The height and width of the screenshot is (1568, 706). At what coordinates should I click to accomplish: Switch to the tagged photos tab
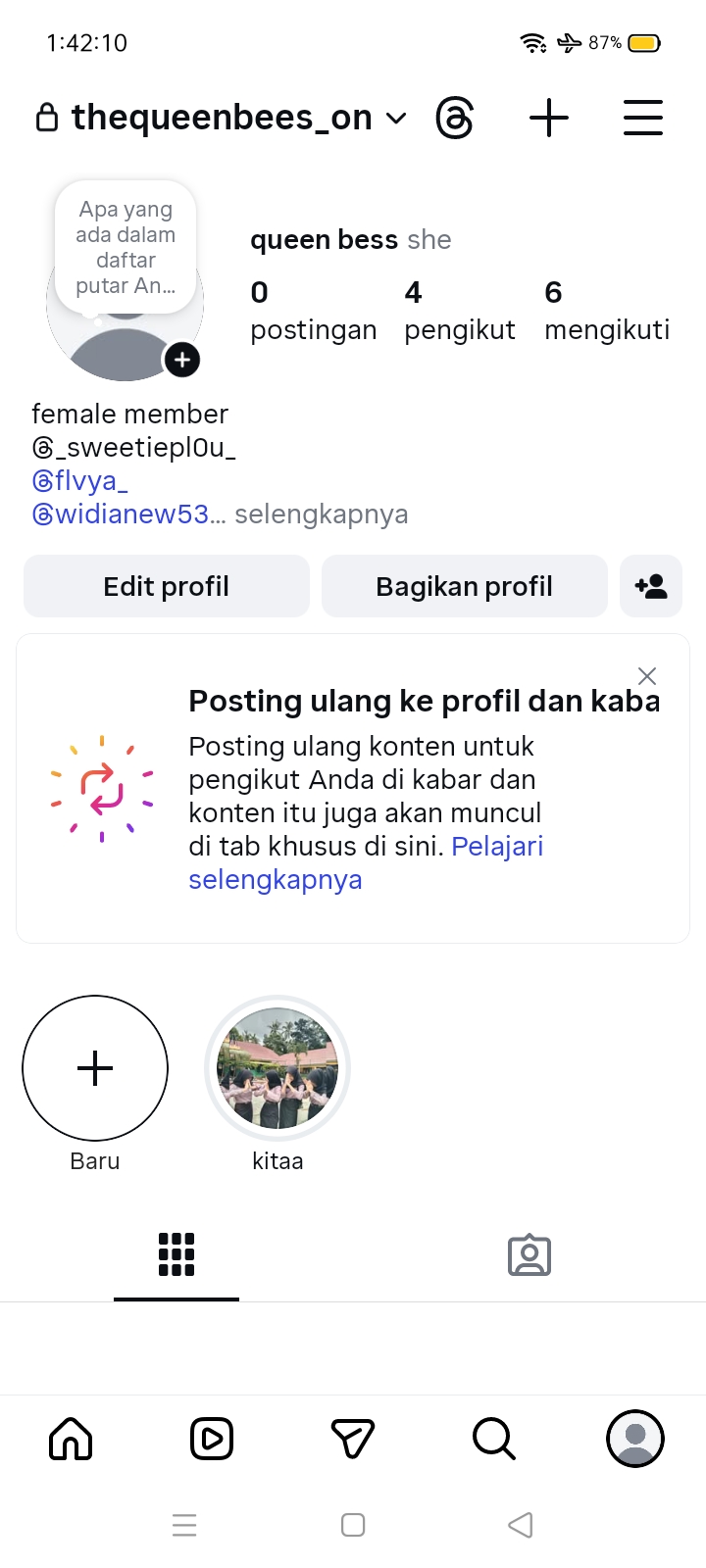[x=529, y=1255]
